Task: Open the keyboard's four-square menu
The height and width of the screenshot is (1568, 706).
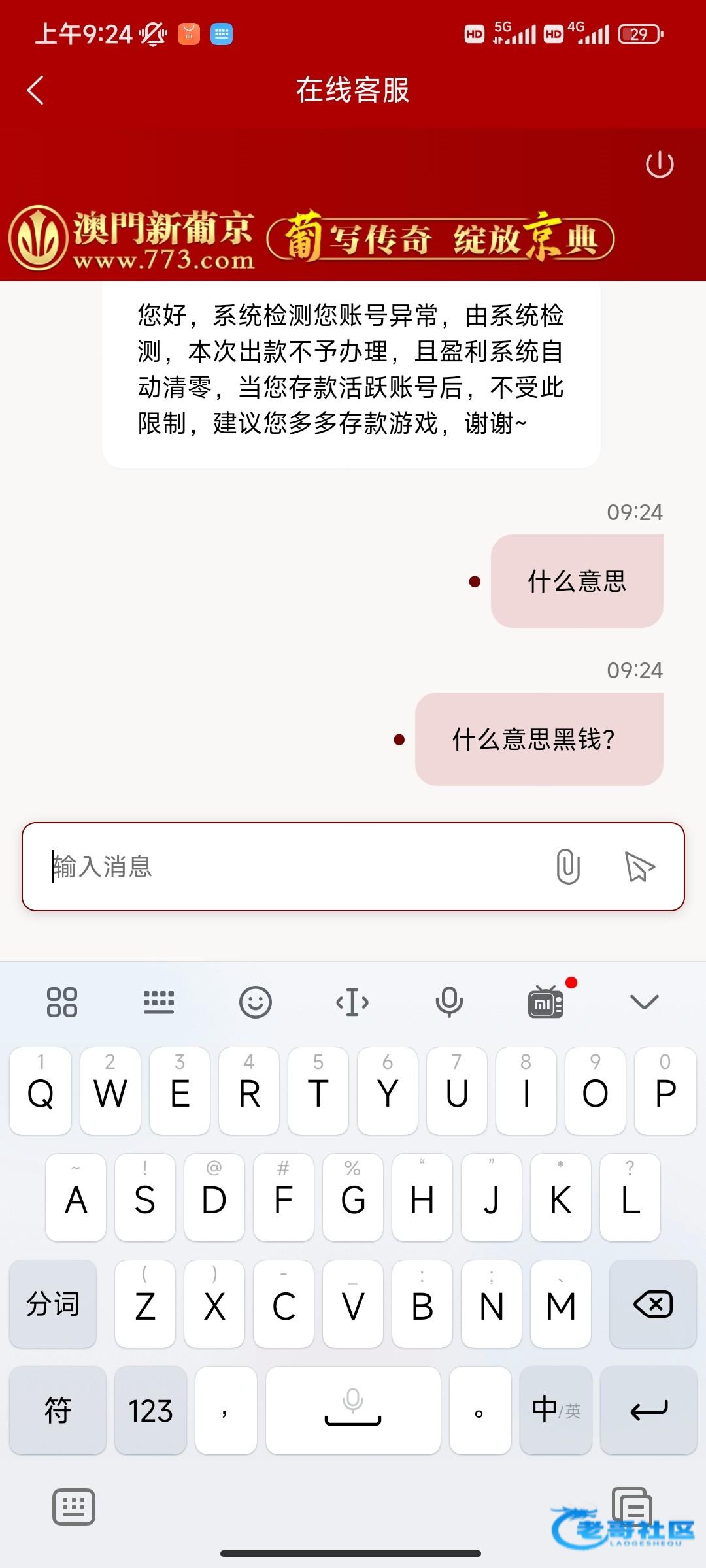Action: pyautogui.click(x=62, y=1002)
